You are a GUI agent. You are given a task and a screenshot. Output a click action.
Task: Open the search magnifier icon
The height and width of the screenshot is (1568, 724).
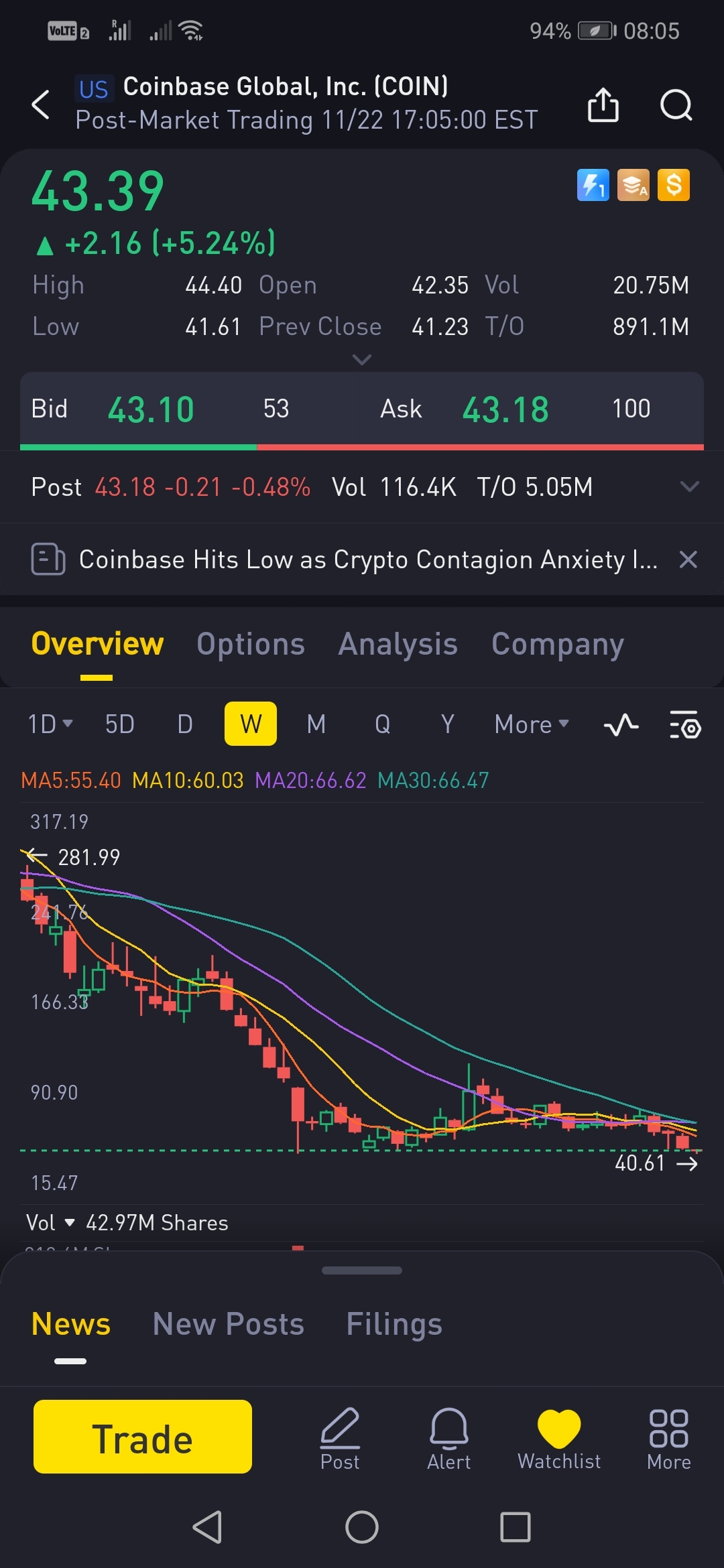pos(676,105)
